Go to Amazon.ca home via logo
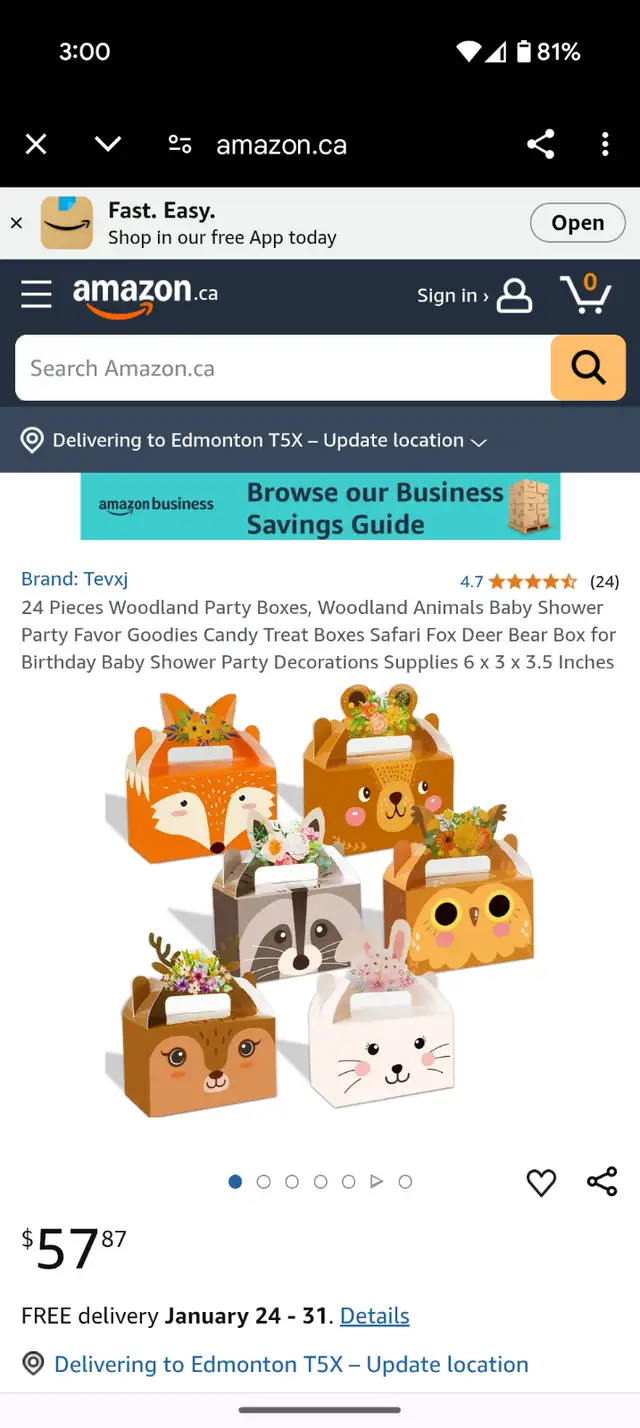Screen dimensions: 640x1428 pos(145,296)
